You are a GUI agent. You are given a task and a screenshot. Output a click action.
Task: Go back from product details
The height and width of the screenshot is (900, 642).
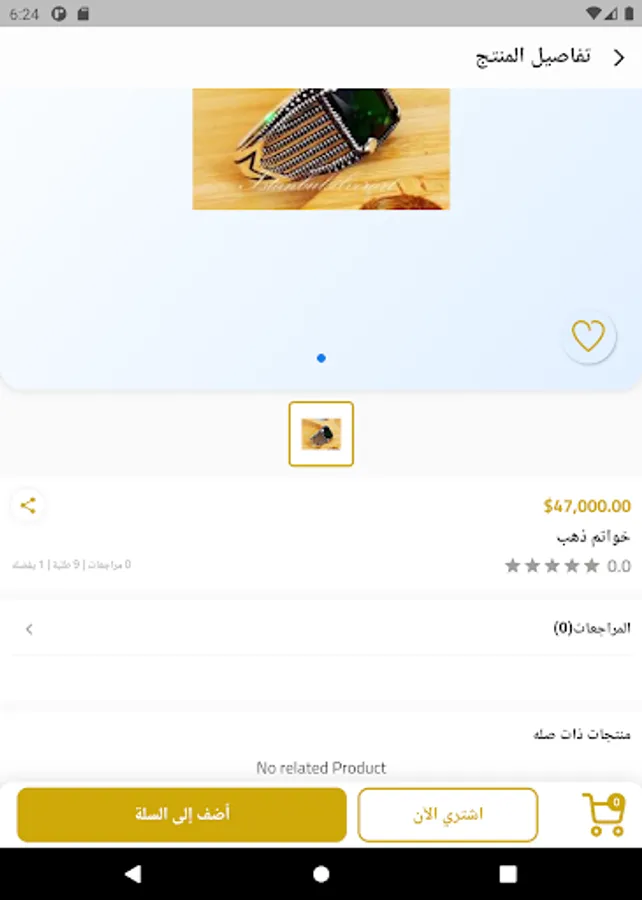[x=619, y=57]
